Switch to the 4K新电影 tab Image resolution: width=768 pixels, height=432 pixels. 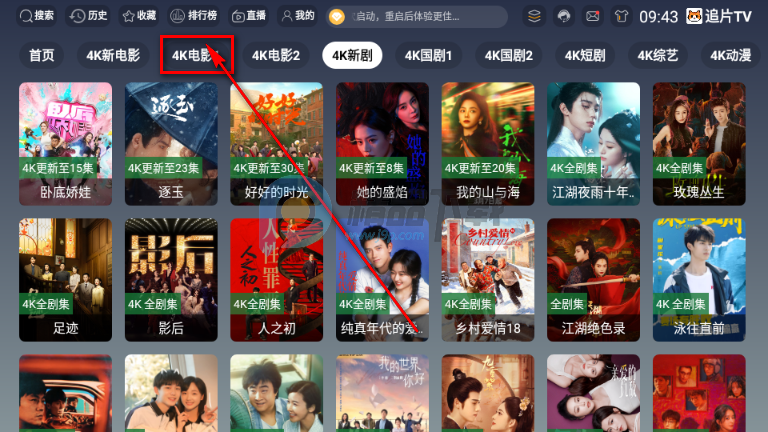coord(111,55)
